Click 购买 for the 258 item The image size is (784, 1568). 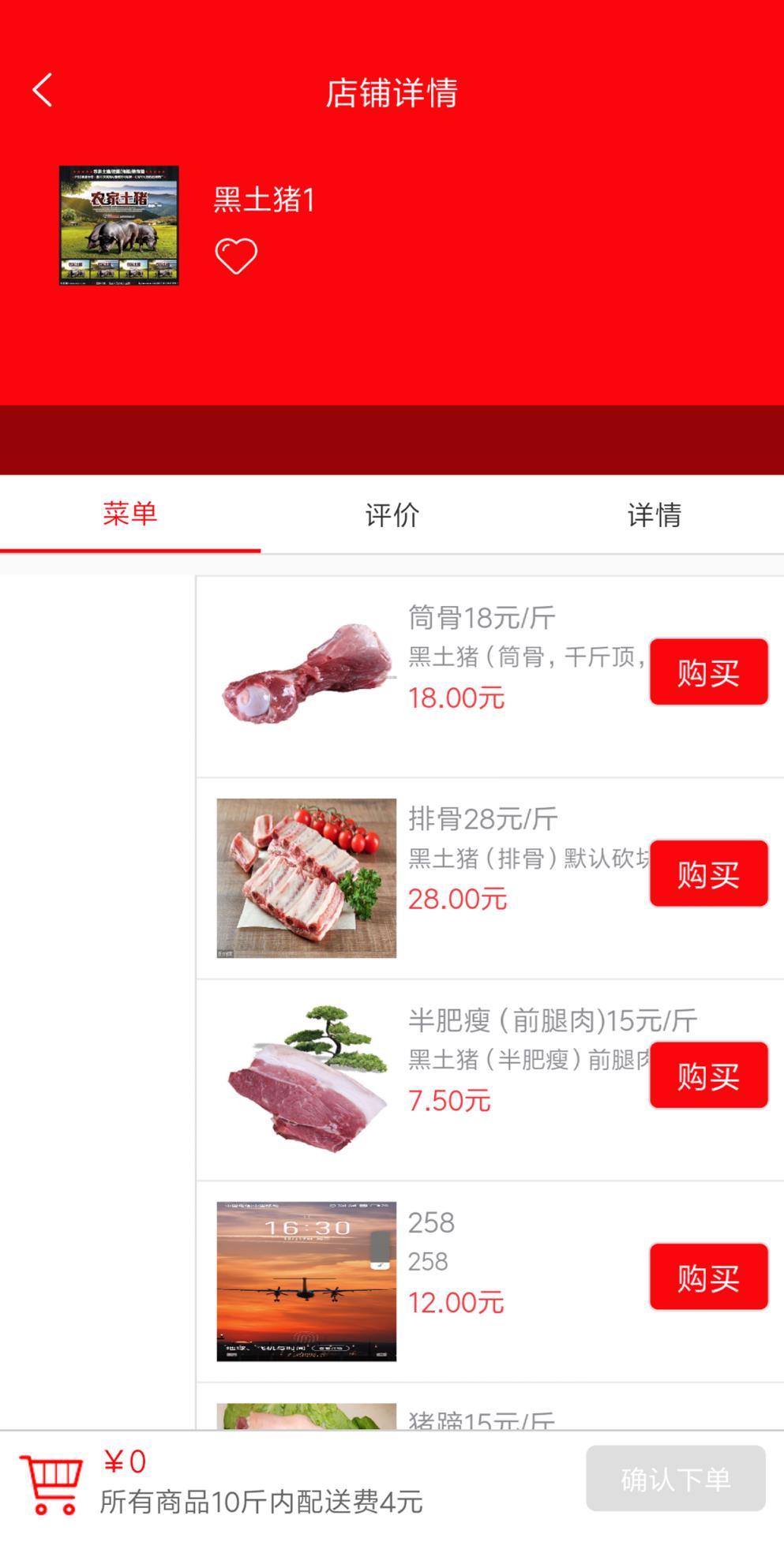tap(707, 1277)
